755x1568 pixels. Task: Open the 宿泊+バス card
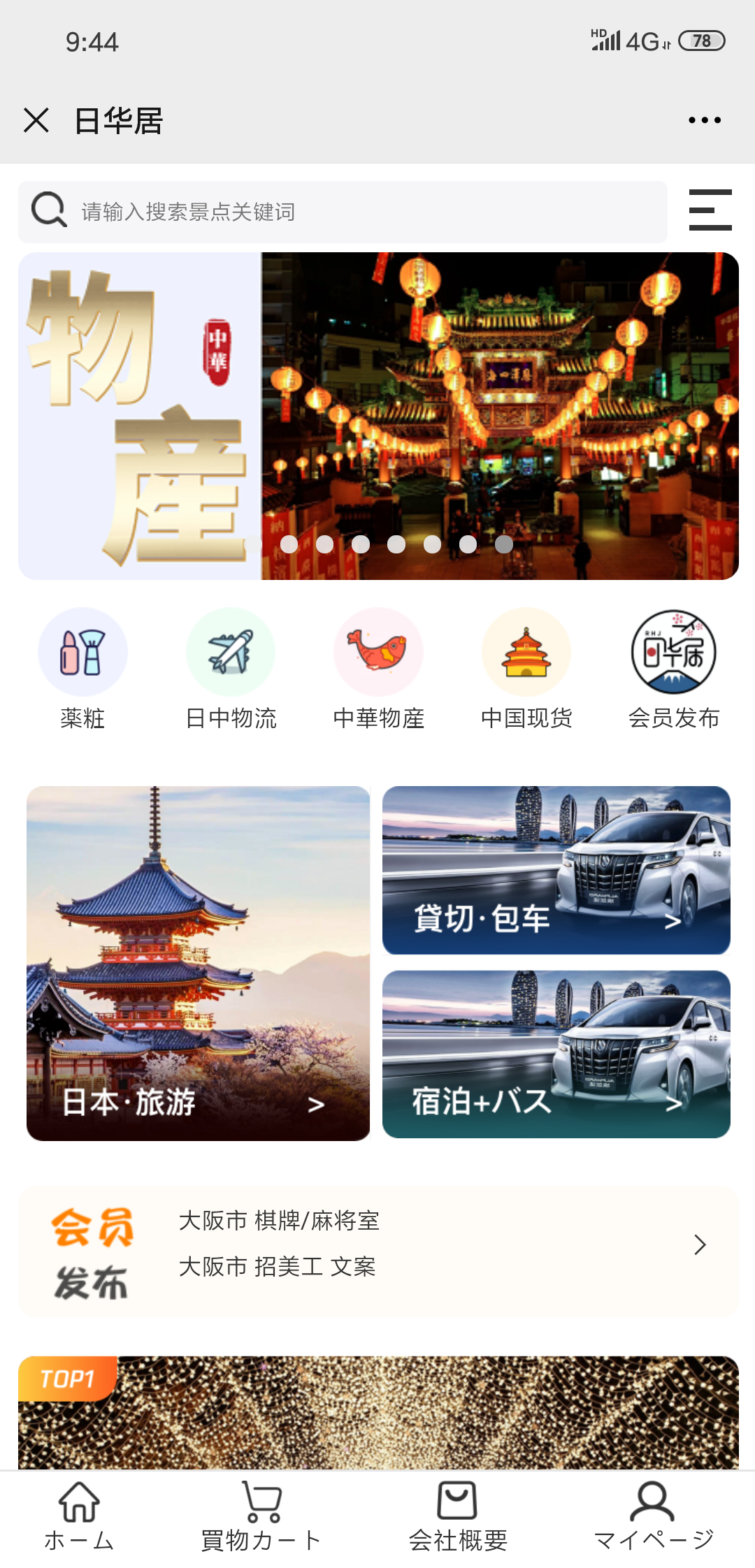point(556,1054)
